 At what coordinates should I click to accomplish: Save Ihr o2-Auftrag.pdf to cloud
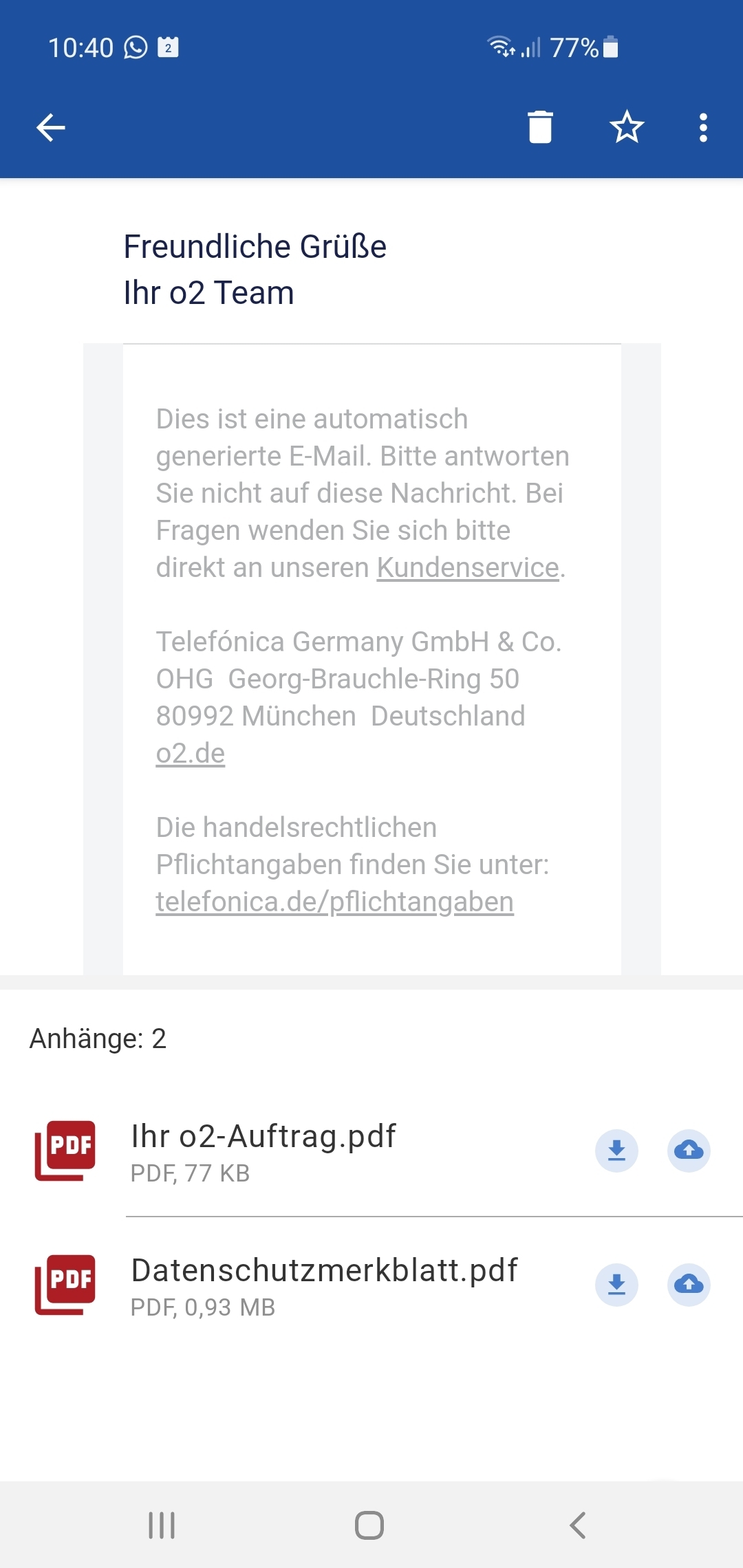(689, 1150)
